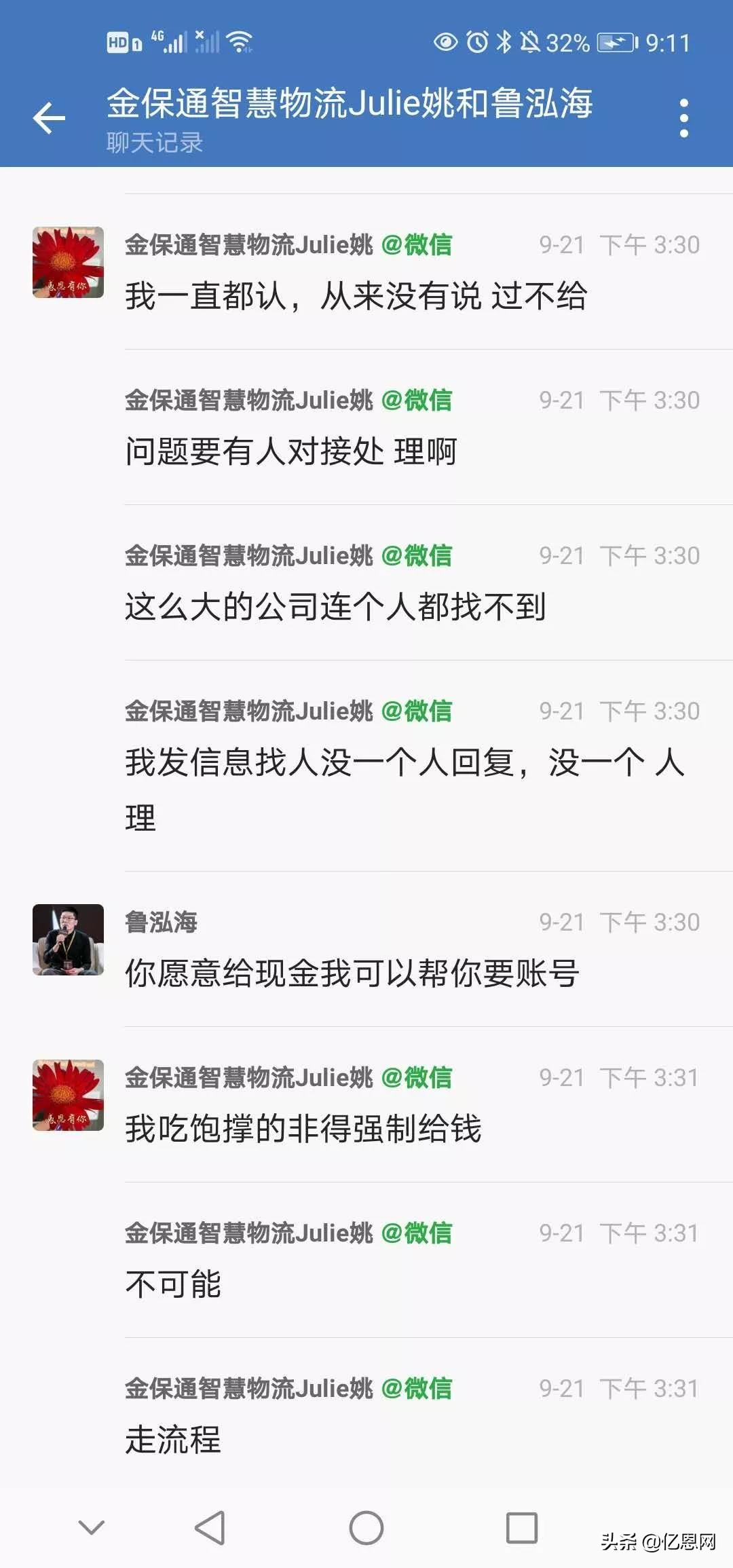Expand chat options from the vertical dots
733x1568 pixels.
(684, 117)
